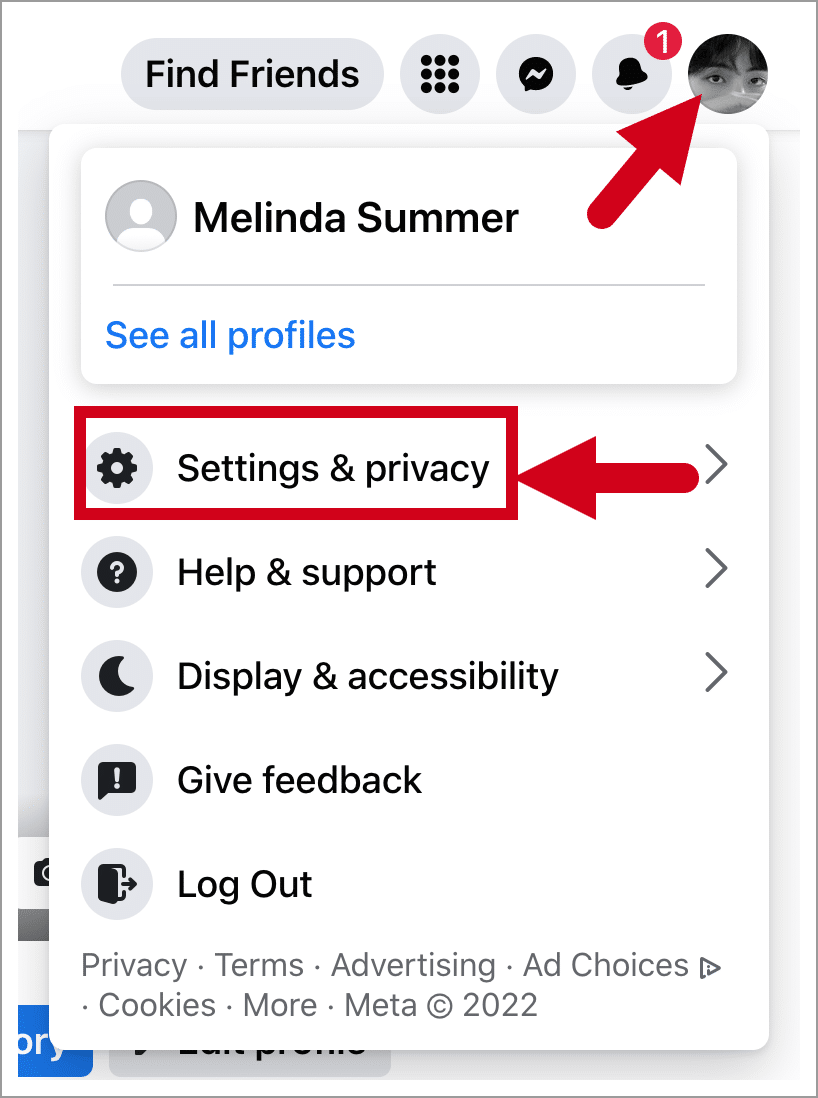This screenshot has width=818, height=1098.
Task: Open the notifications bell
Action: pos(632,74)
